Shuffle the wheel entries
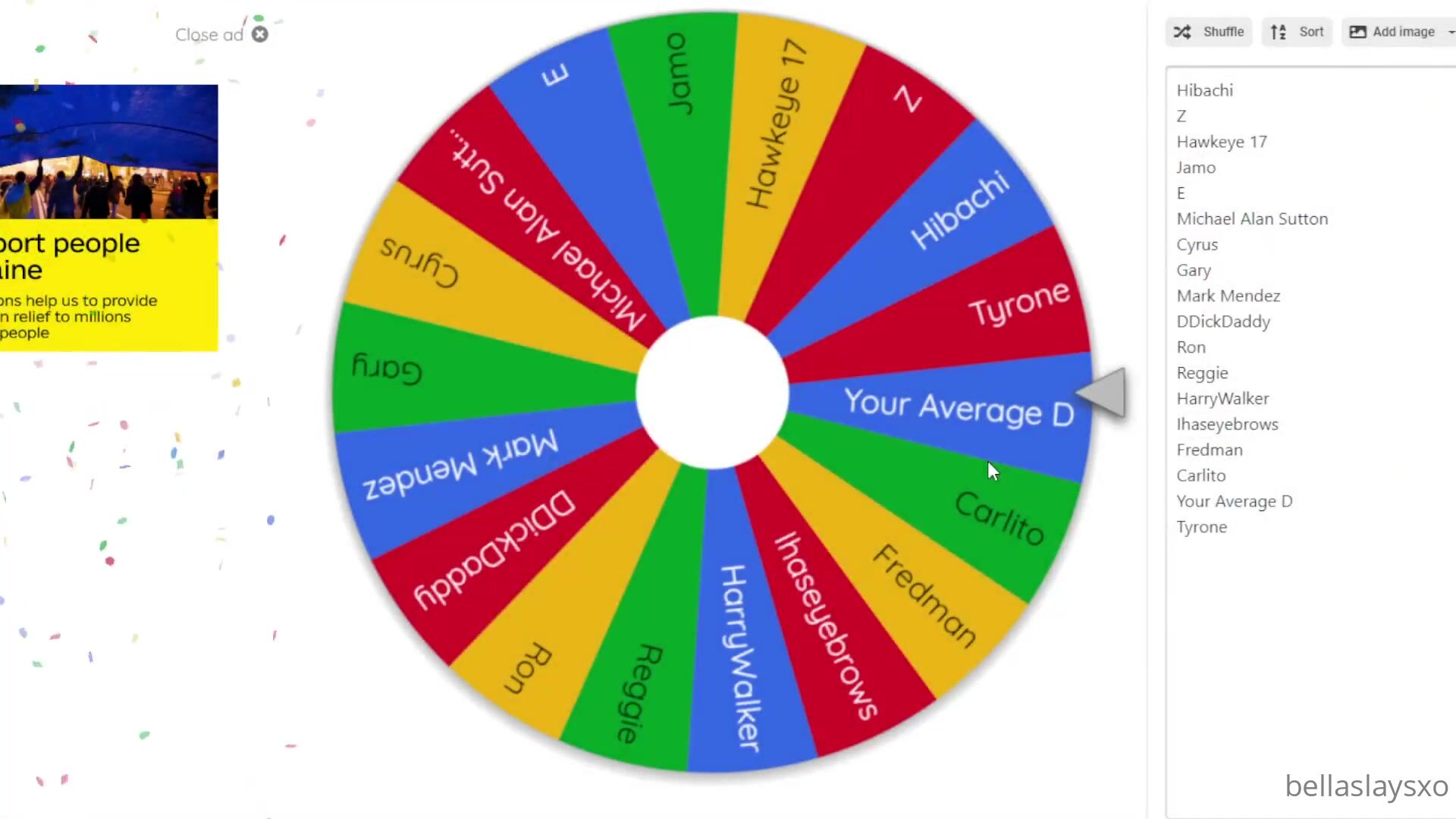1456x819 pixels. (1209, 32)
